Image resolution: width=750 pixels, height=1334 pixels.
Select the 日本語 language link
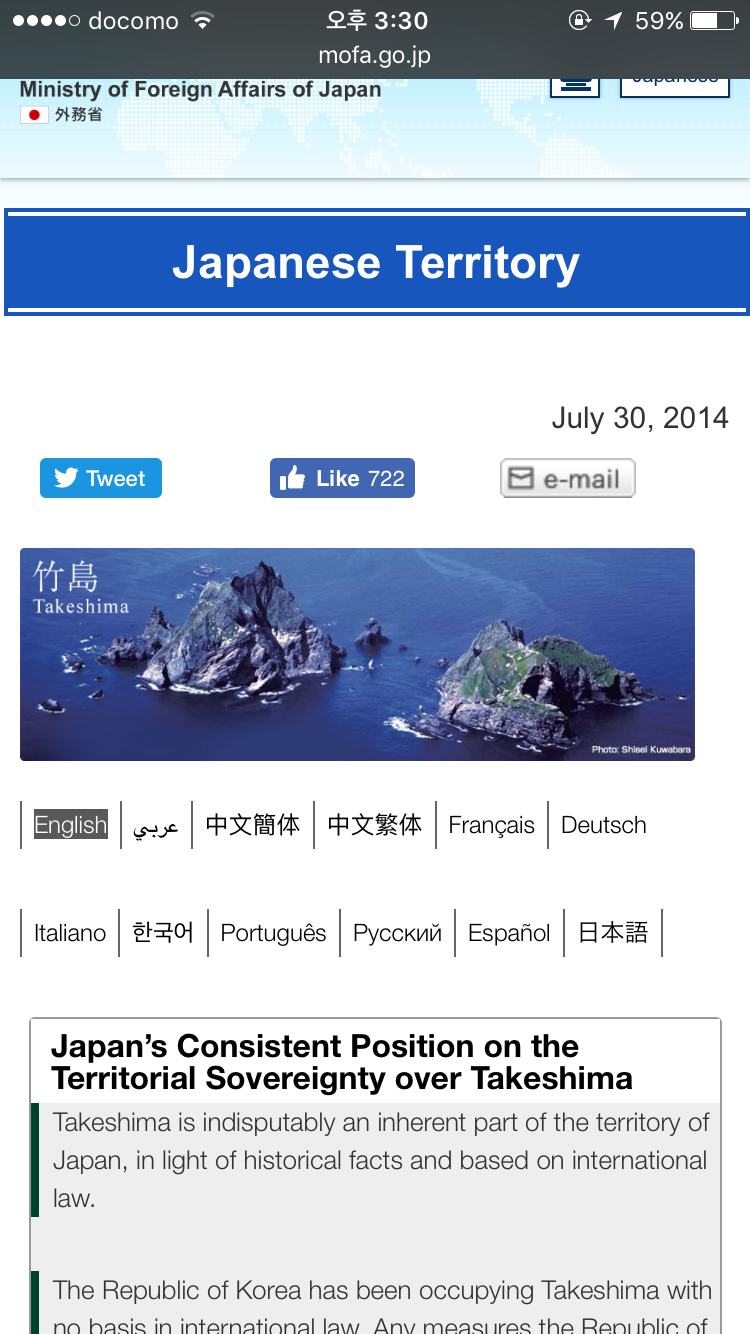[613, 933]
